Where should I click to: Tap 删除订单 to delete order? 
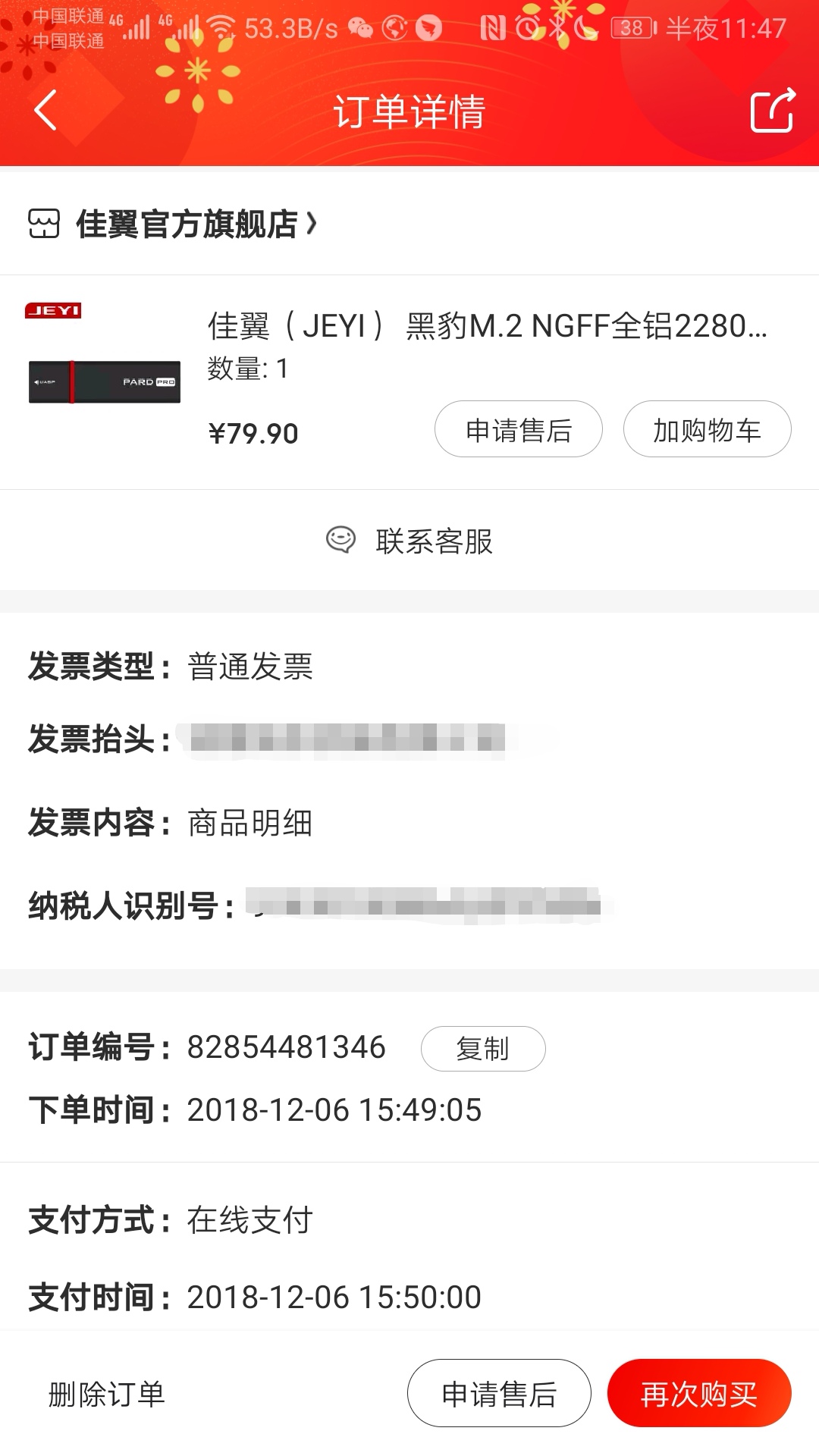point(107,1395)
